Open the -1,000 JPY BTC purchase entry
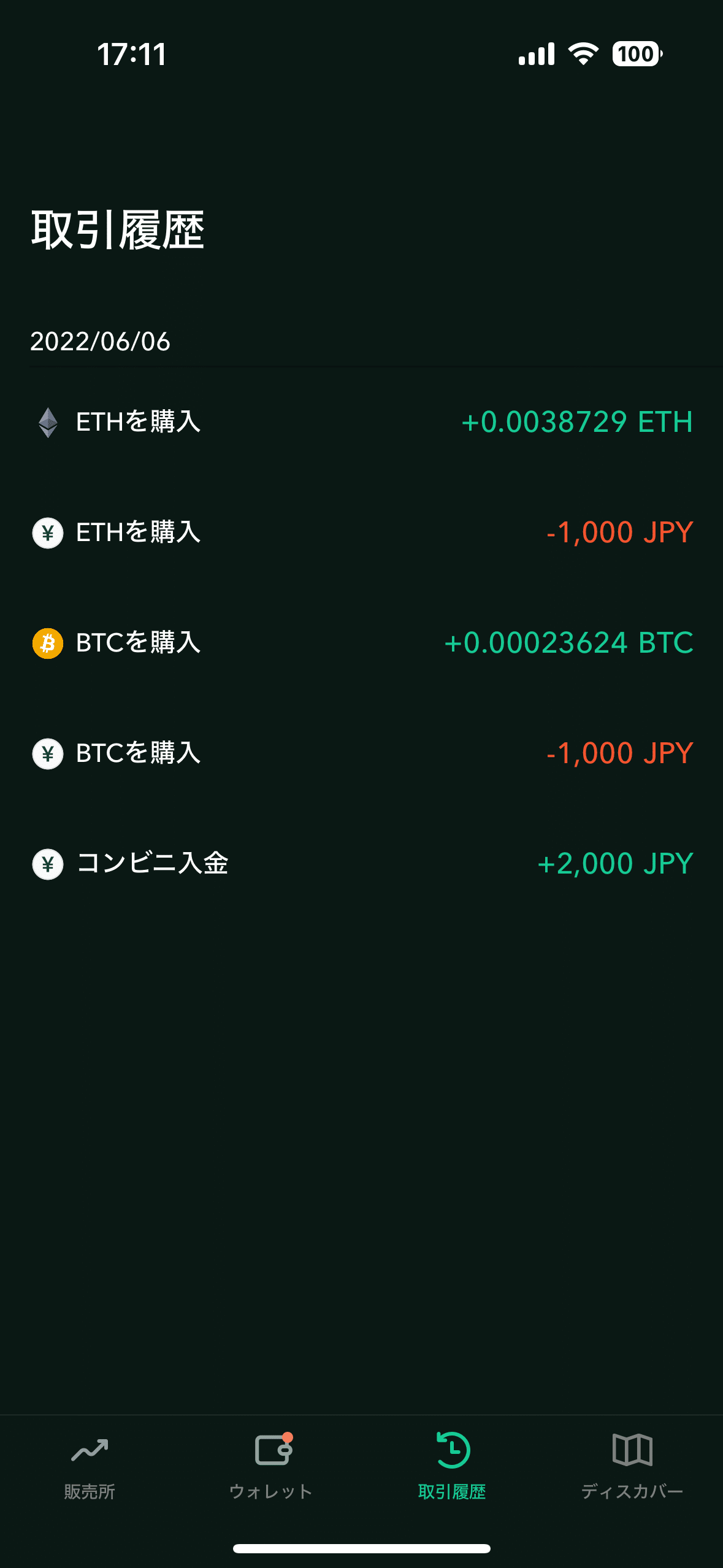The height and width of the screenshot is (1568, 723). coord(362,753)
